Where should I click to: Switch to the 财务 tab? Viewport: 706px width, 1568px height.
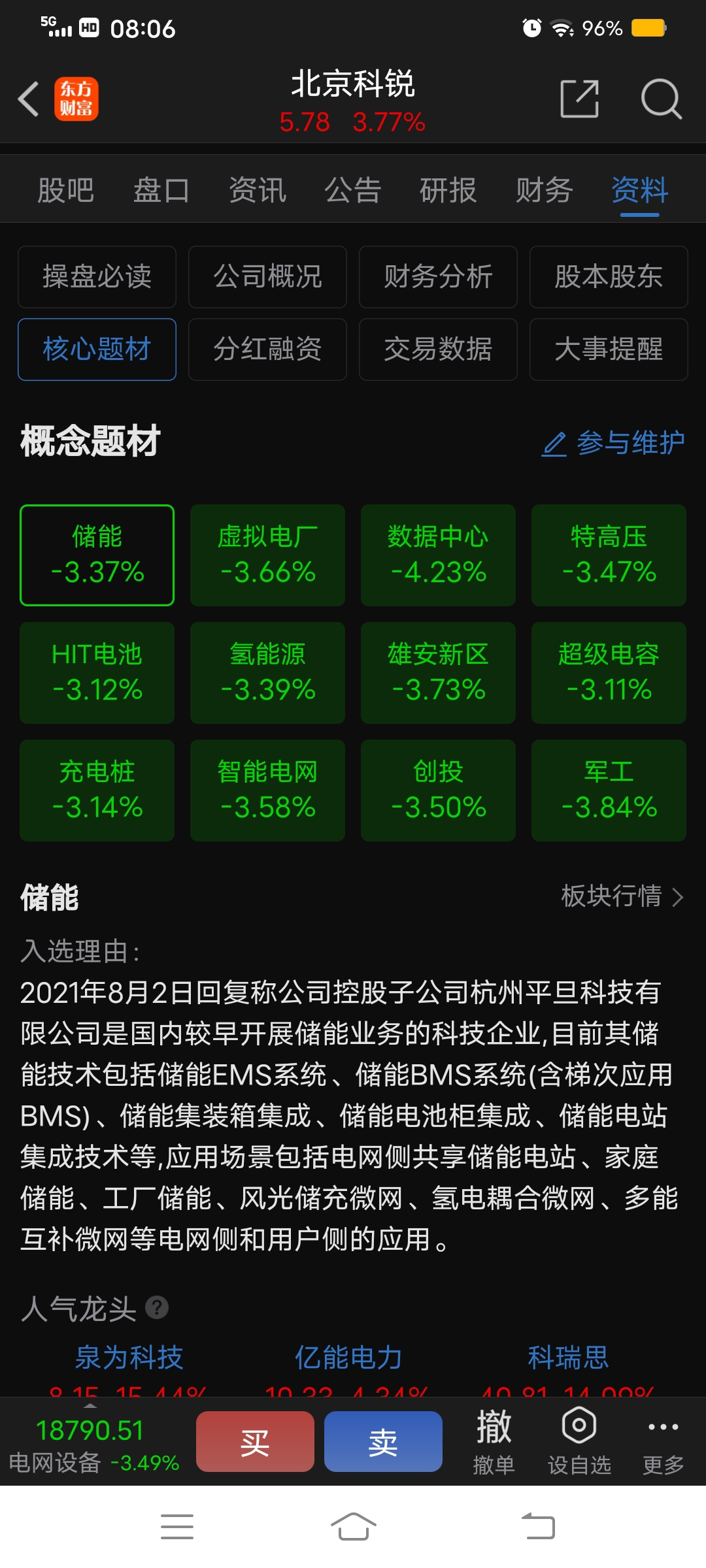(x=544, y=191)
